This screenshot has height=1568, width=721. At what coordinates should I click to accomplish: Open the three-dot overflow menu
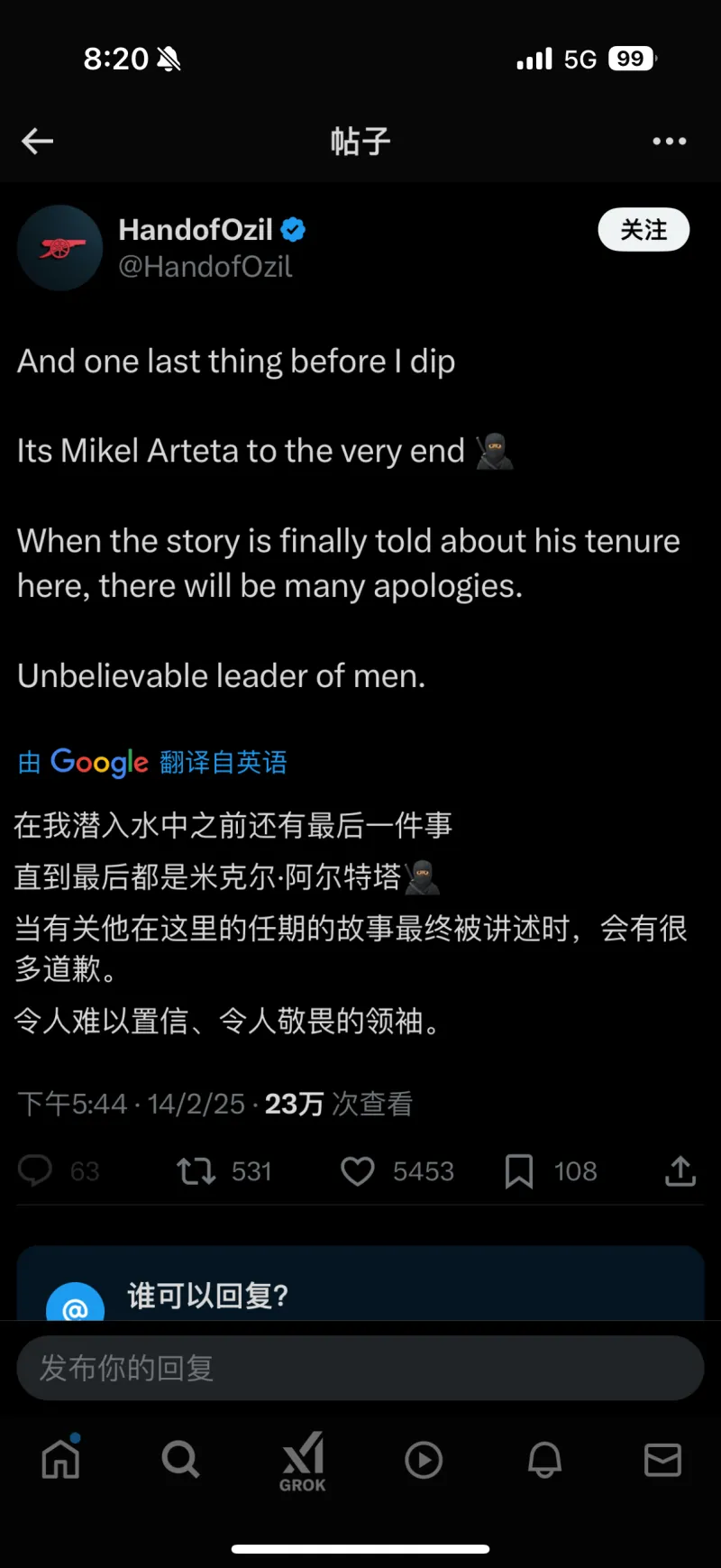click(669, 141)
